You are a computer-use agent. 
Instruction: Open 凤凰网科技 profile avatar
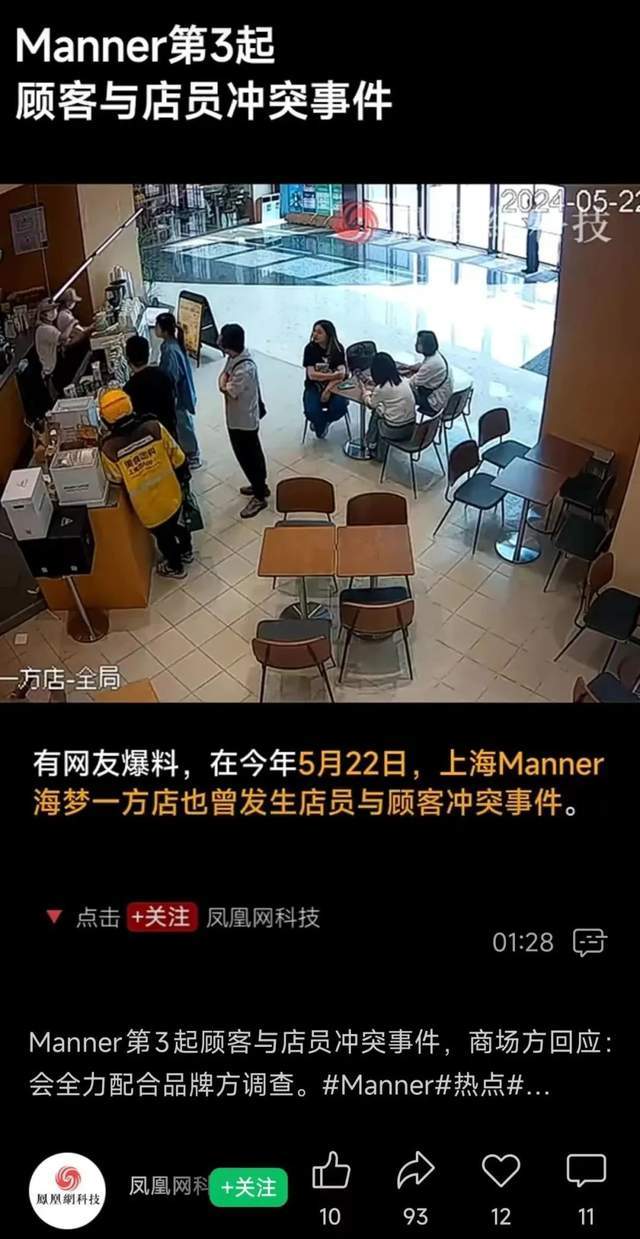pyautogui.click(x=67, y=1190)
